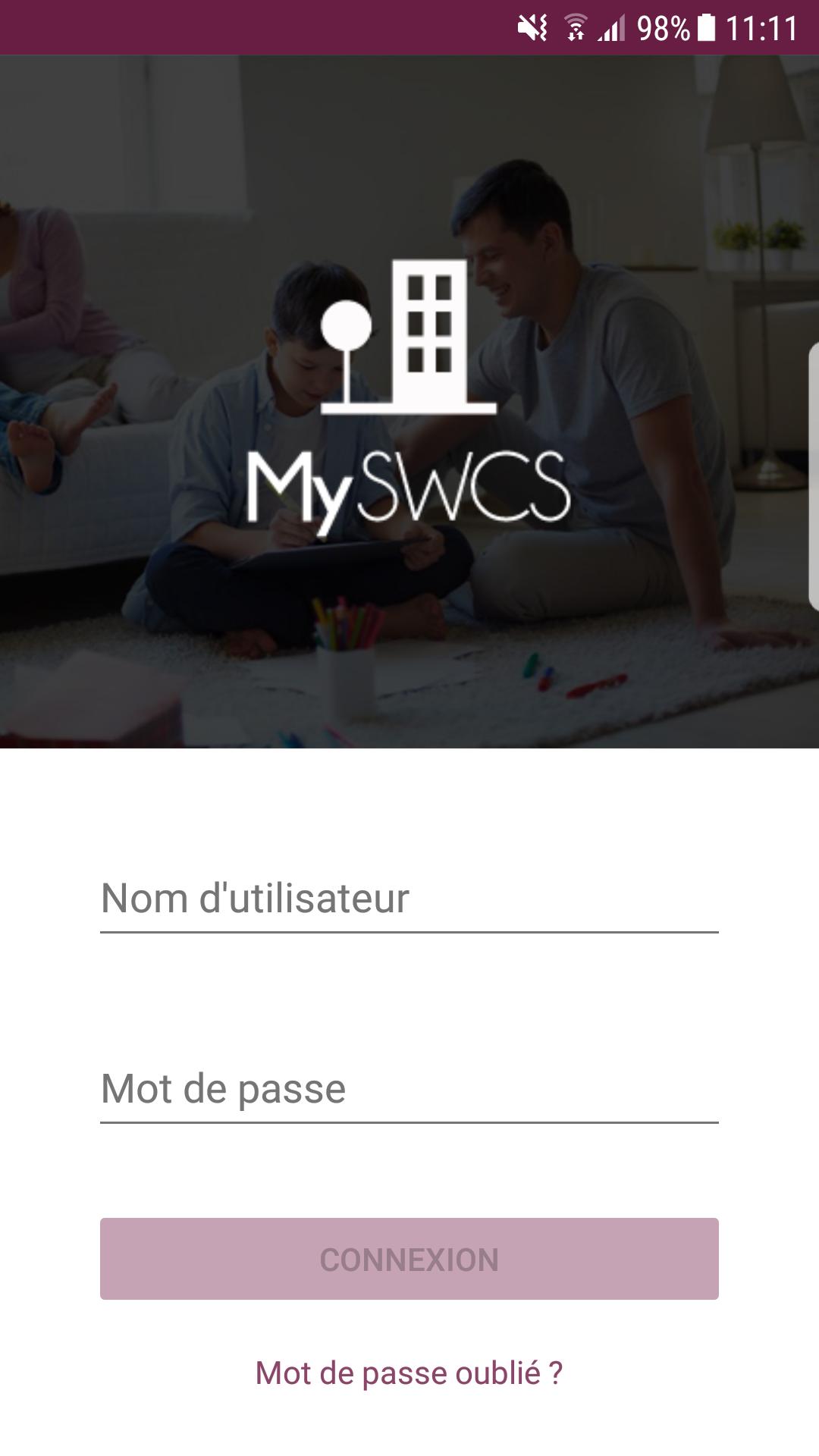Open the Mot de passe oublié link
This screenshot has height=1456, width=819.
pyautogui.click(x=409, y=1373)
